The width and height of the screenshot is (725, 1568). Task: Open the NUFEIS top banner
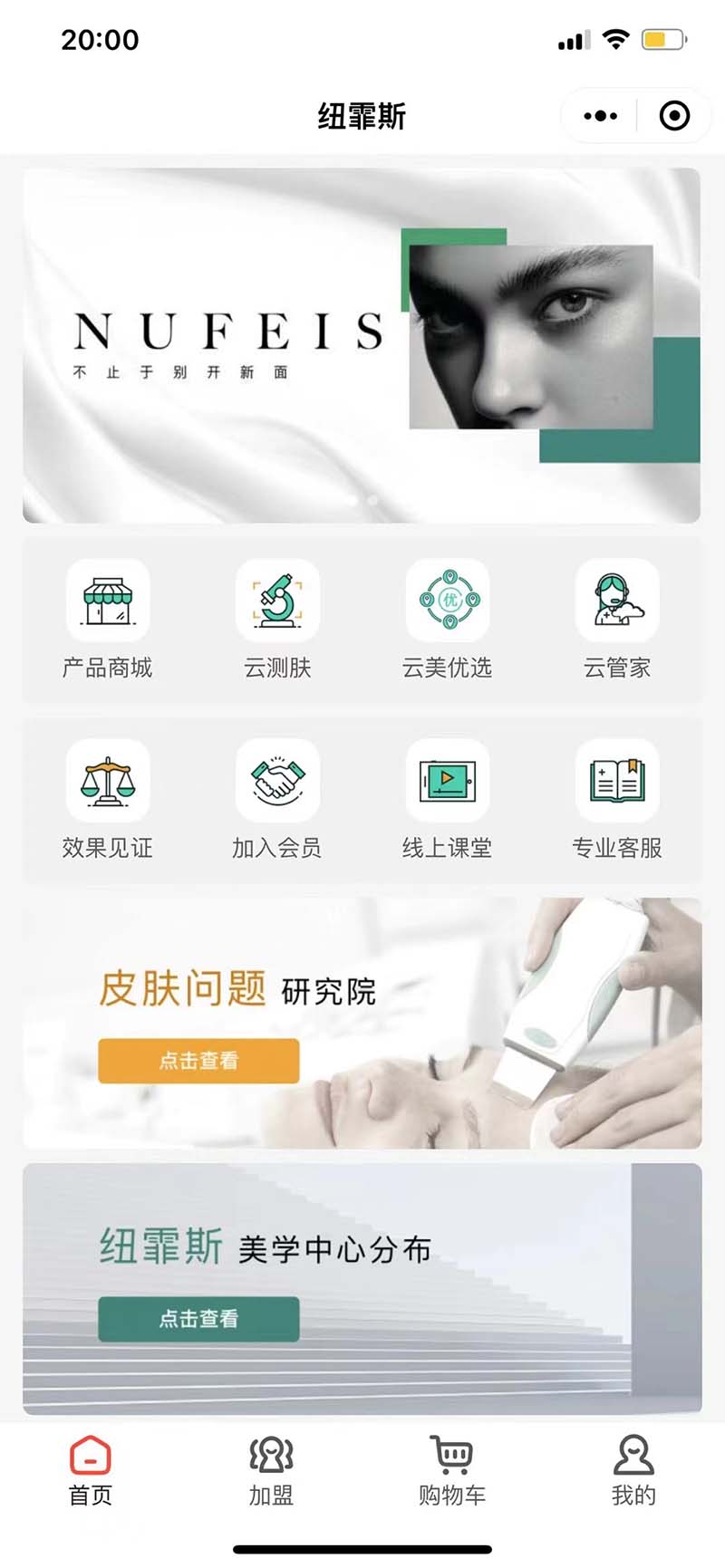(361, 345)
